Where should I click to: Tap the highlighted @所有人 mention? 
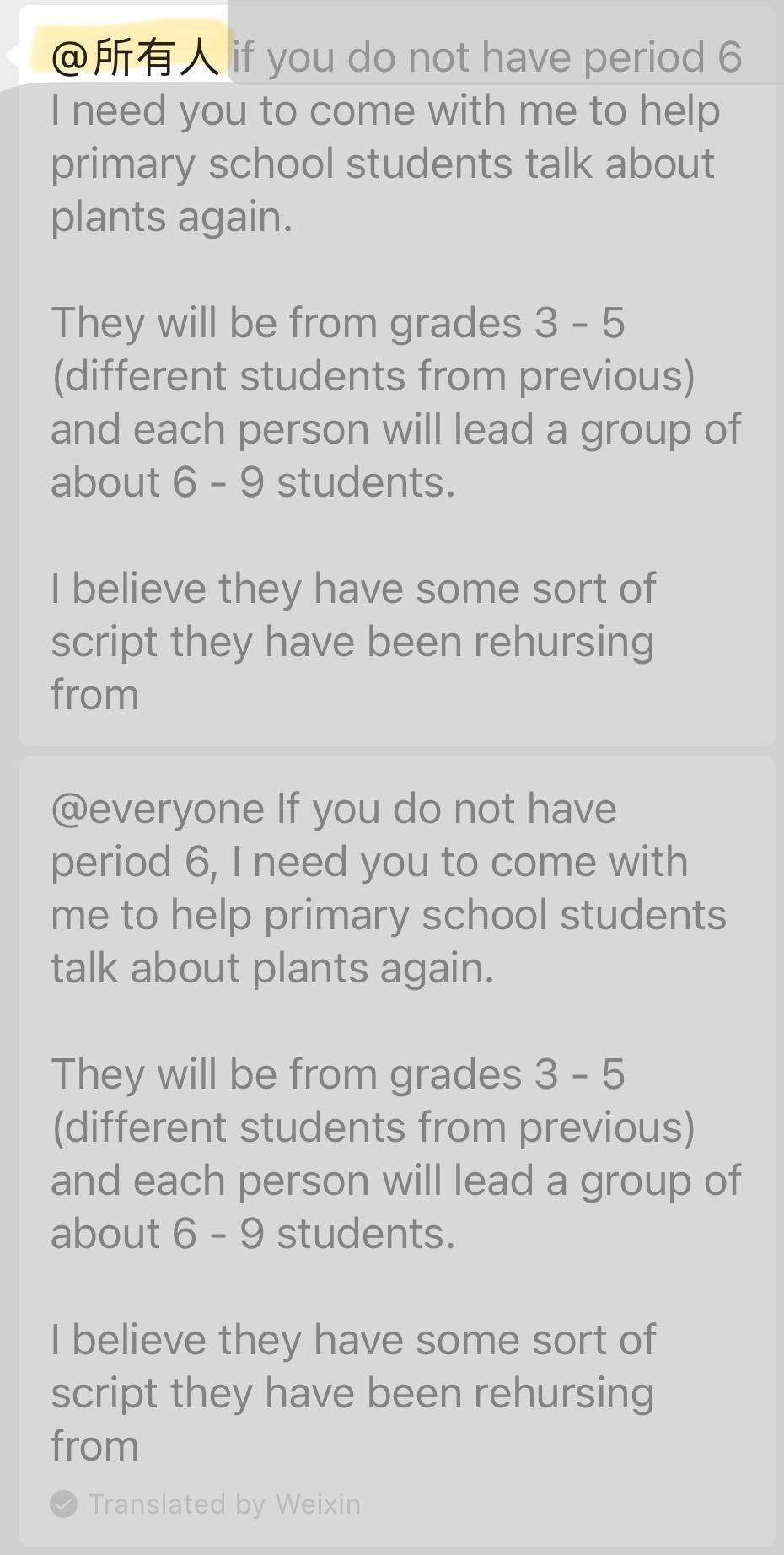click(x=135, y=57)
